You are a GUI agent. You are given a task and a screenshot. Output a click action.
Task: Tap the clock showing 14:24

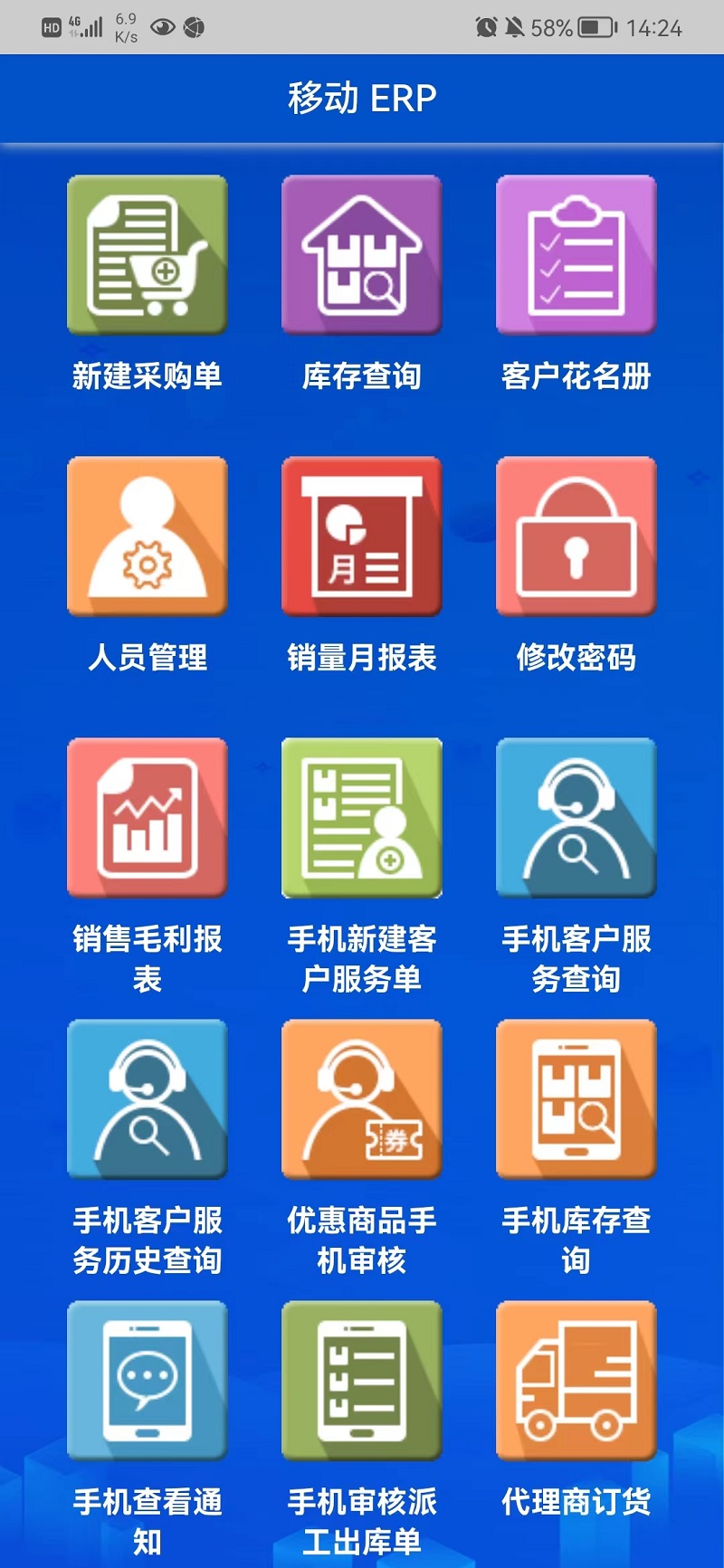[657, 28]
